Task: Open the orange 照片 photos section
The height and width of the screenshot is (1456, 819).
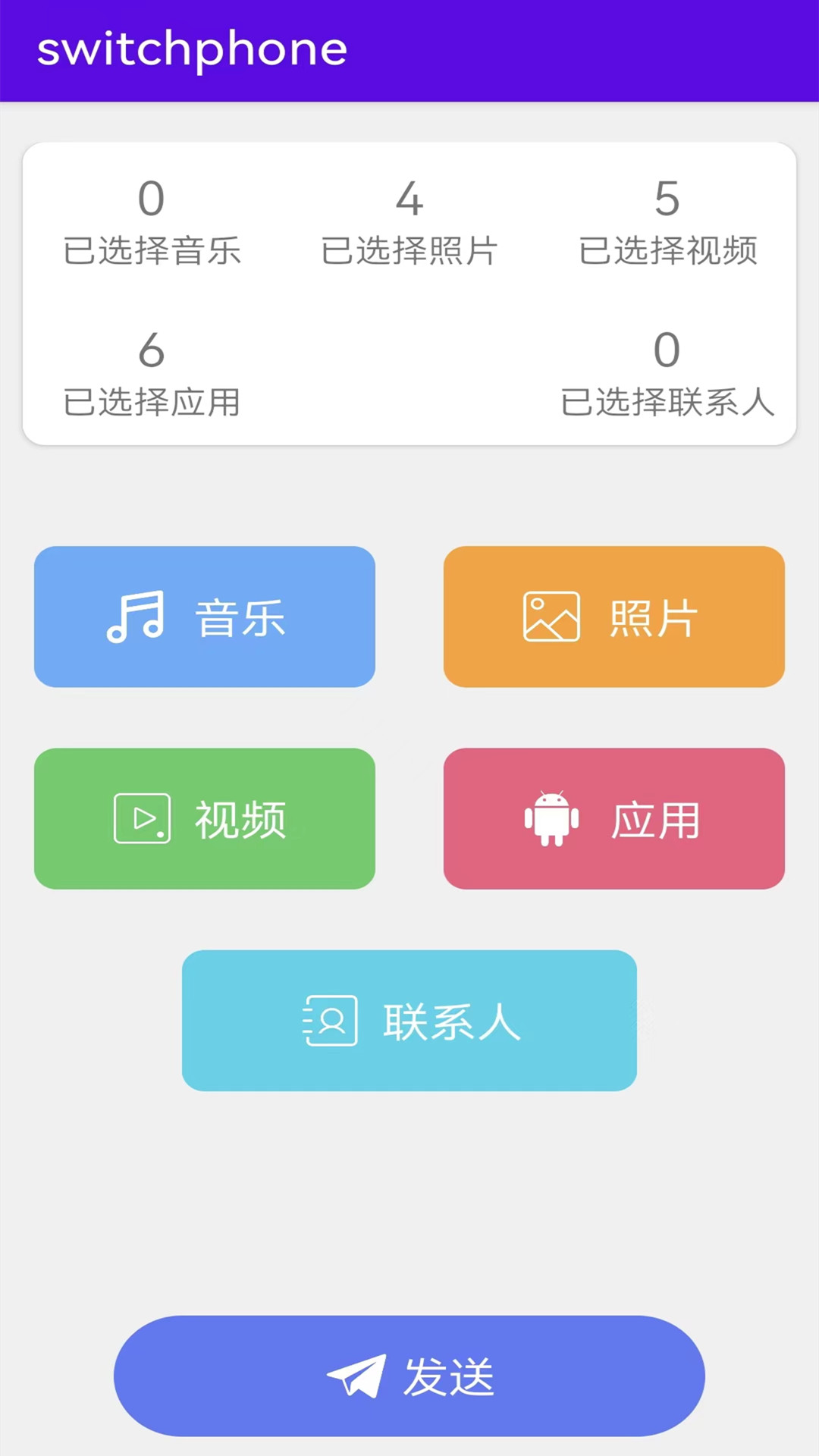Action: [613, 617]
